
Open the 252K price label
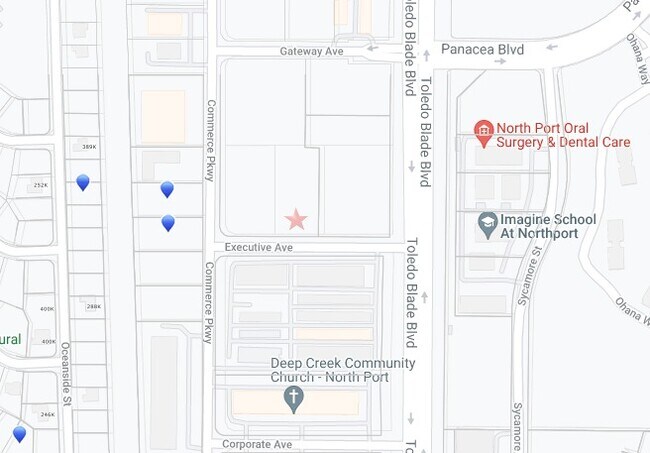41,185
